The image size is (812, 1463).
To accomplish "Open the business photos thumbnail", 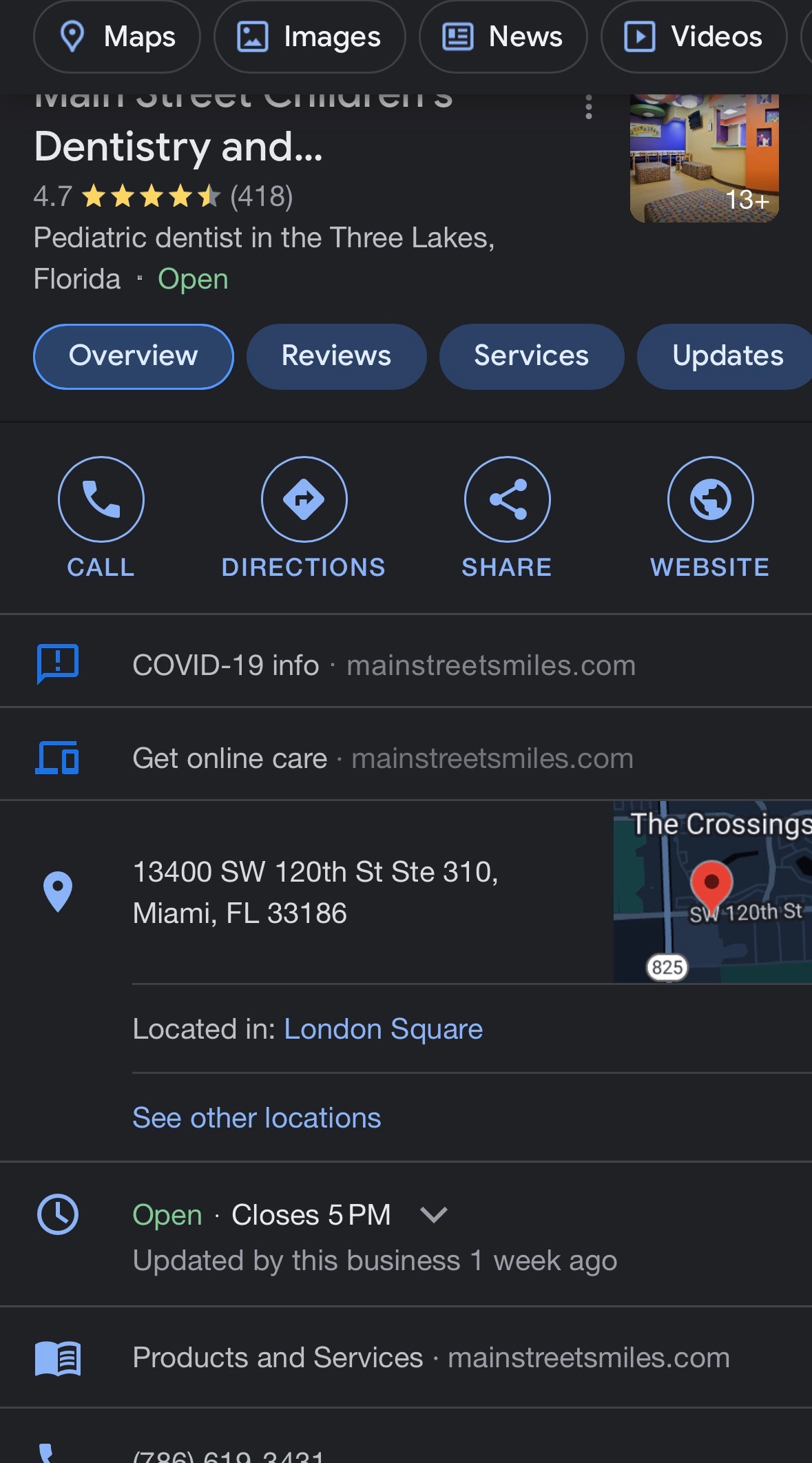I will (704, 158).
